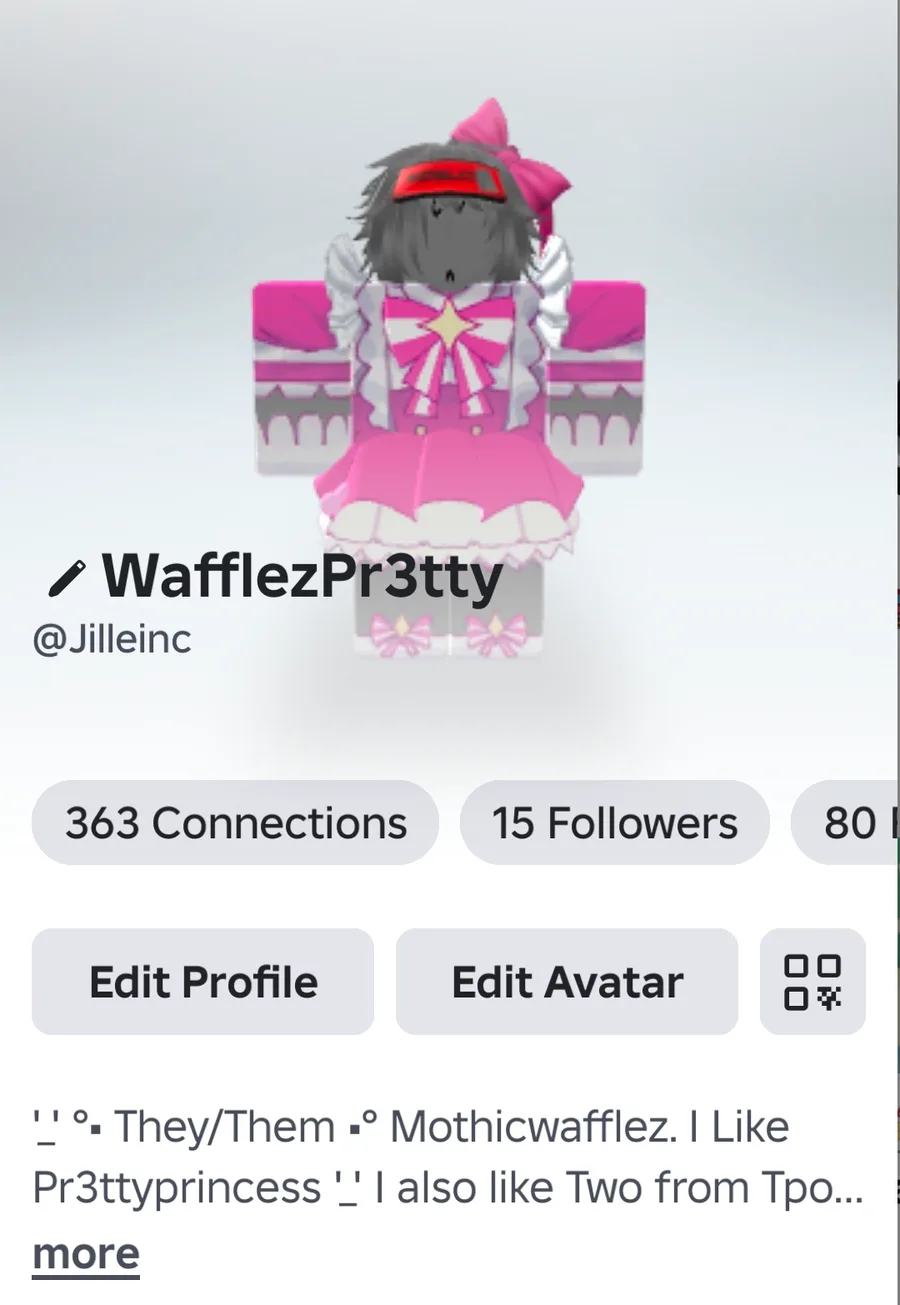Open Edit Avatar
Screen dimensions: 900x1305
567,982
